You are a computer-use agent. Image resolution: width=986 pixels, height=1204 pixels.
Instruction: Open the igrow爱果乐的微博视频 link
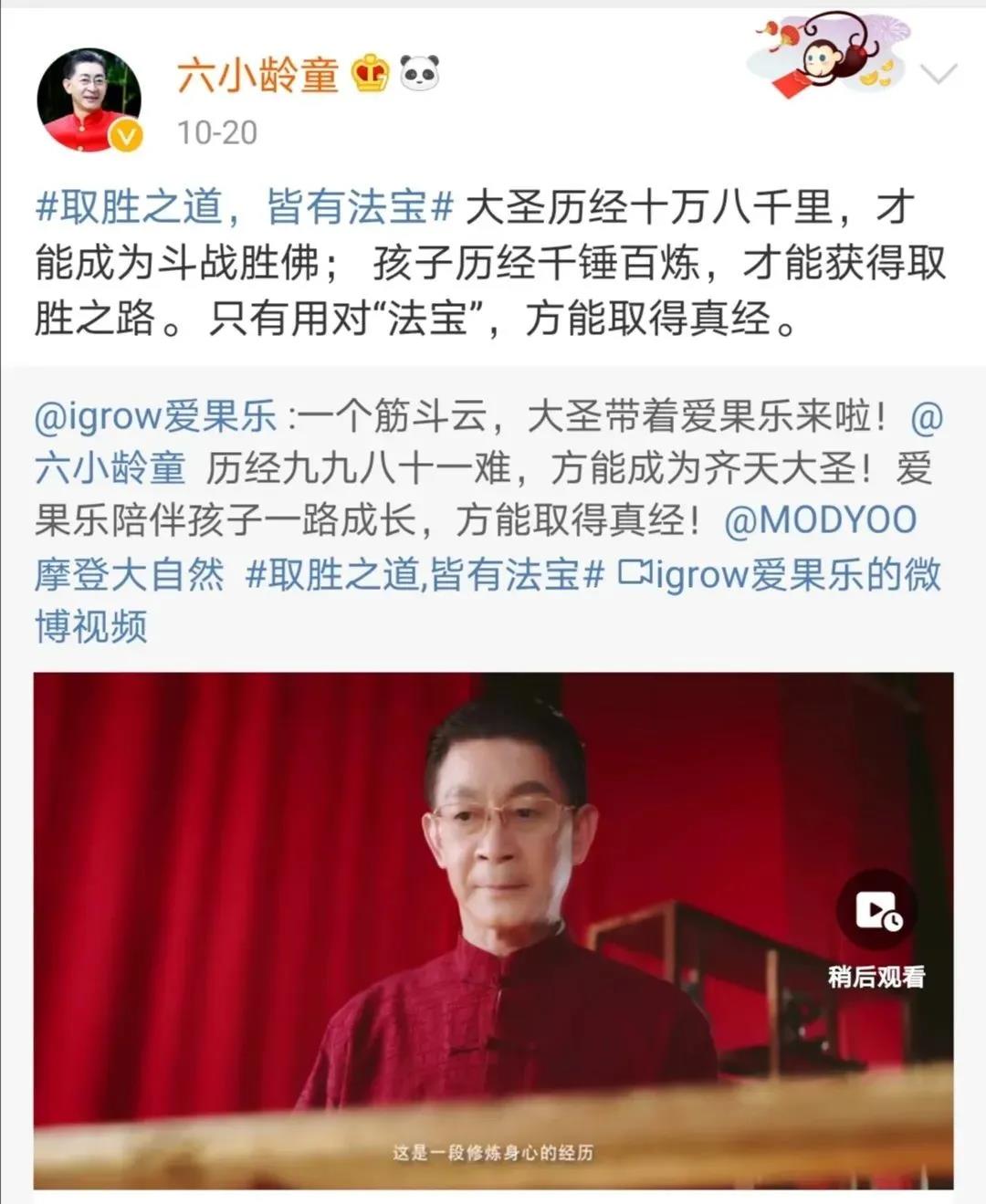tap(781, 574)
